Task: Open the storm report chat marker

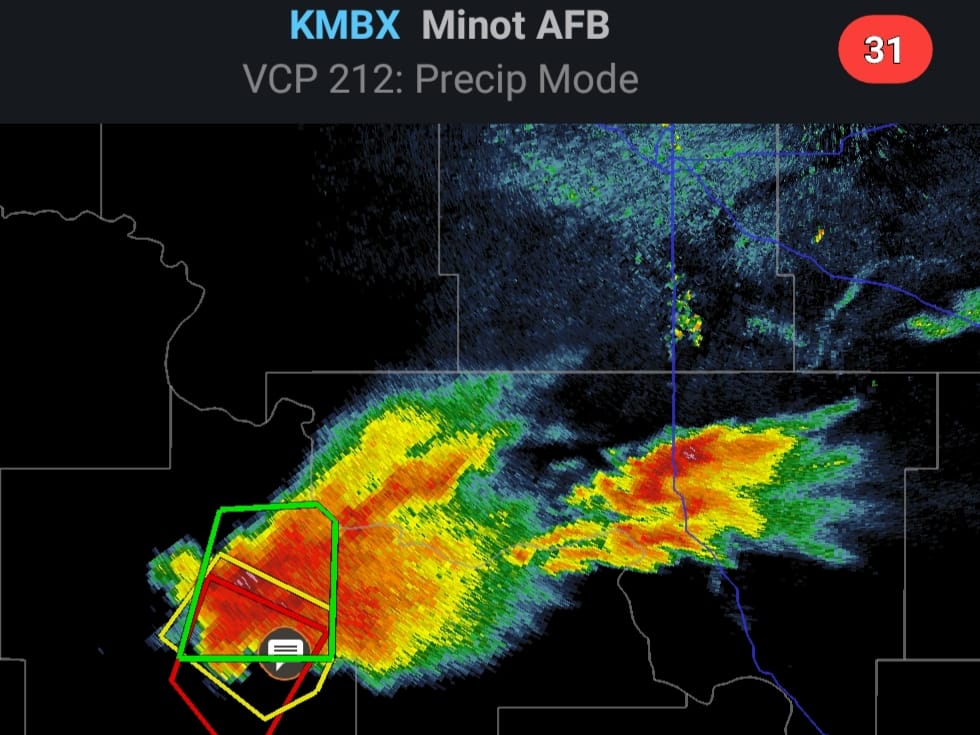Action: [x=285, y=651]
